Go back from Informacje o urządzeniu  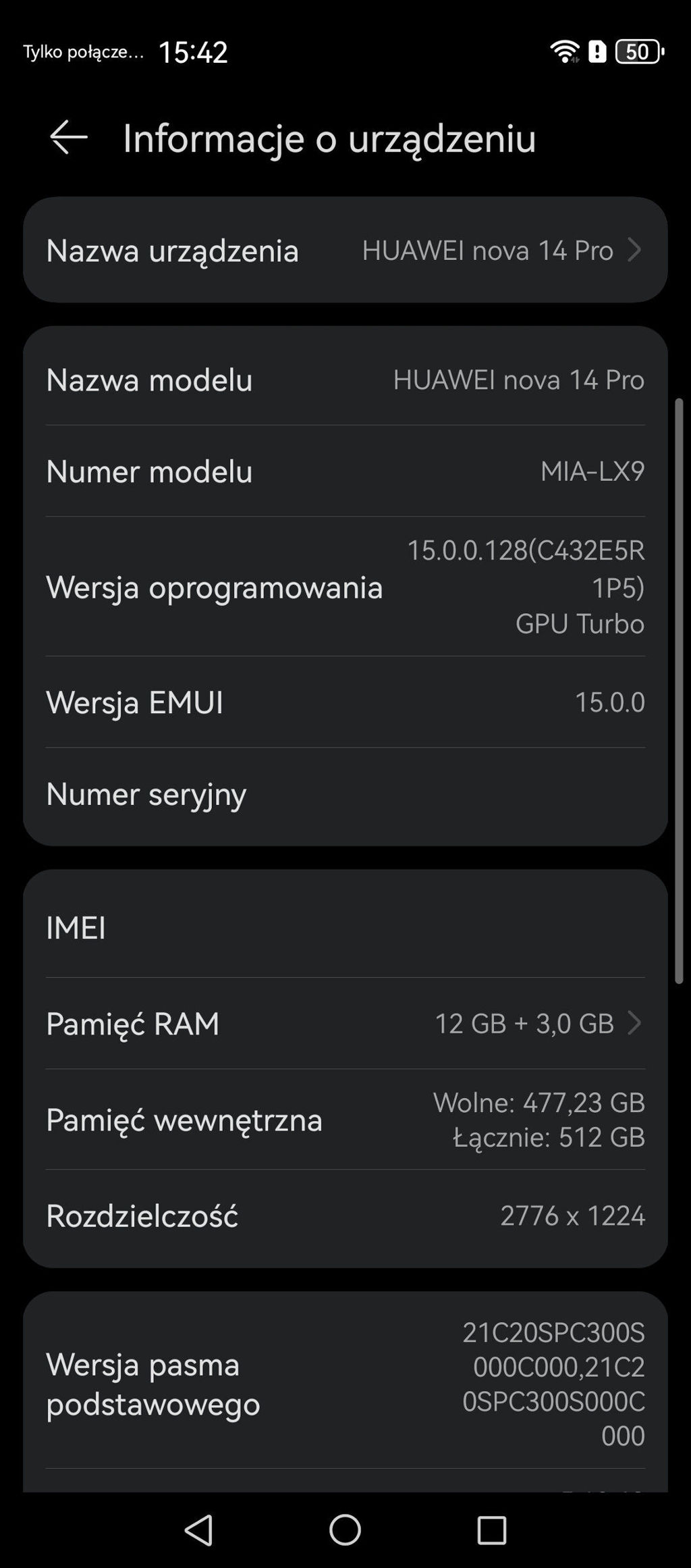tap(68, 137)
